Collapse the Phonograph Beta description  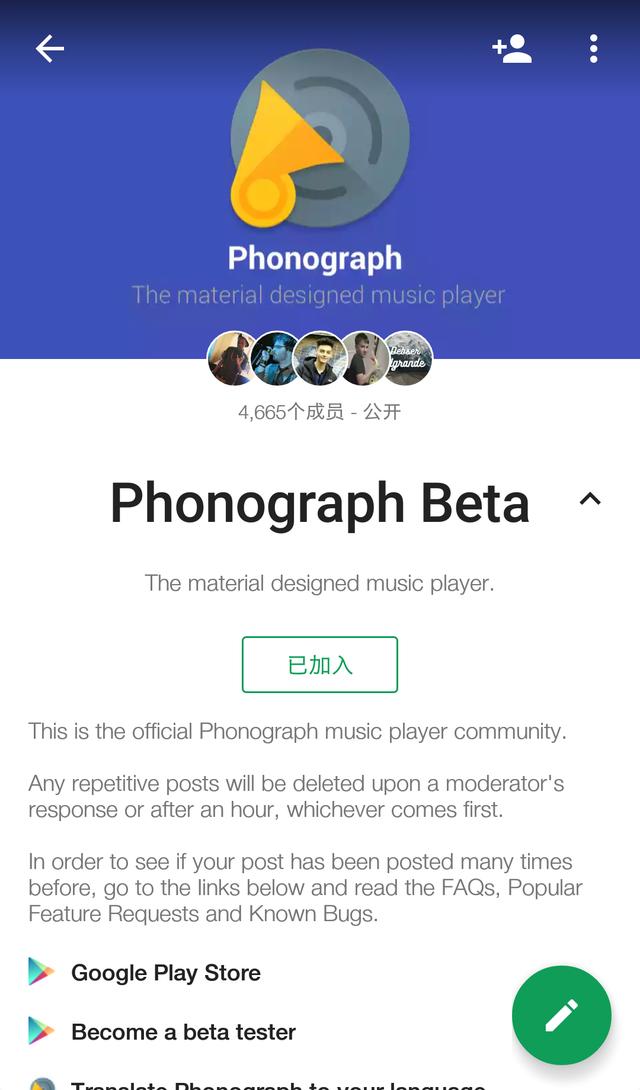[590, 499]
